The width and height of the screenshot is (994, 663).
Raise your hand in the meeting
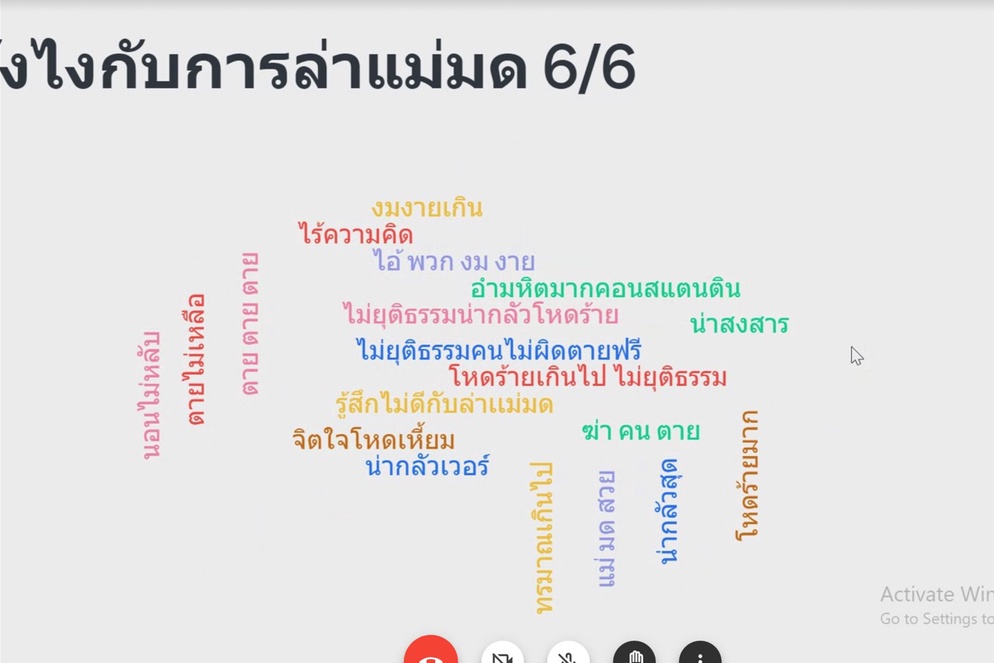click(634, 656)
